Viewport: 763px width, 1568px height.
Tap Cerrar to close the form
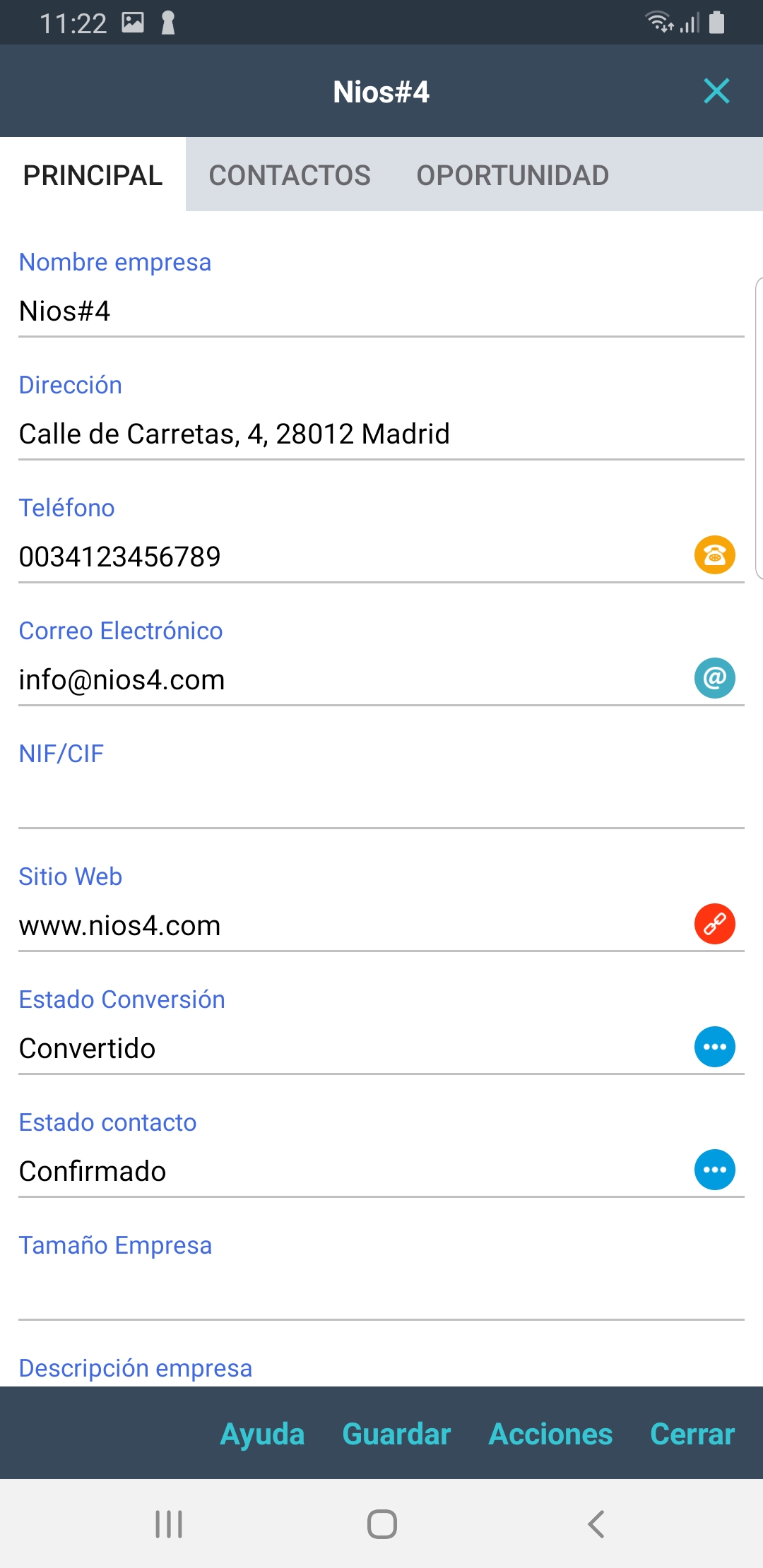[692, 1434]
